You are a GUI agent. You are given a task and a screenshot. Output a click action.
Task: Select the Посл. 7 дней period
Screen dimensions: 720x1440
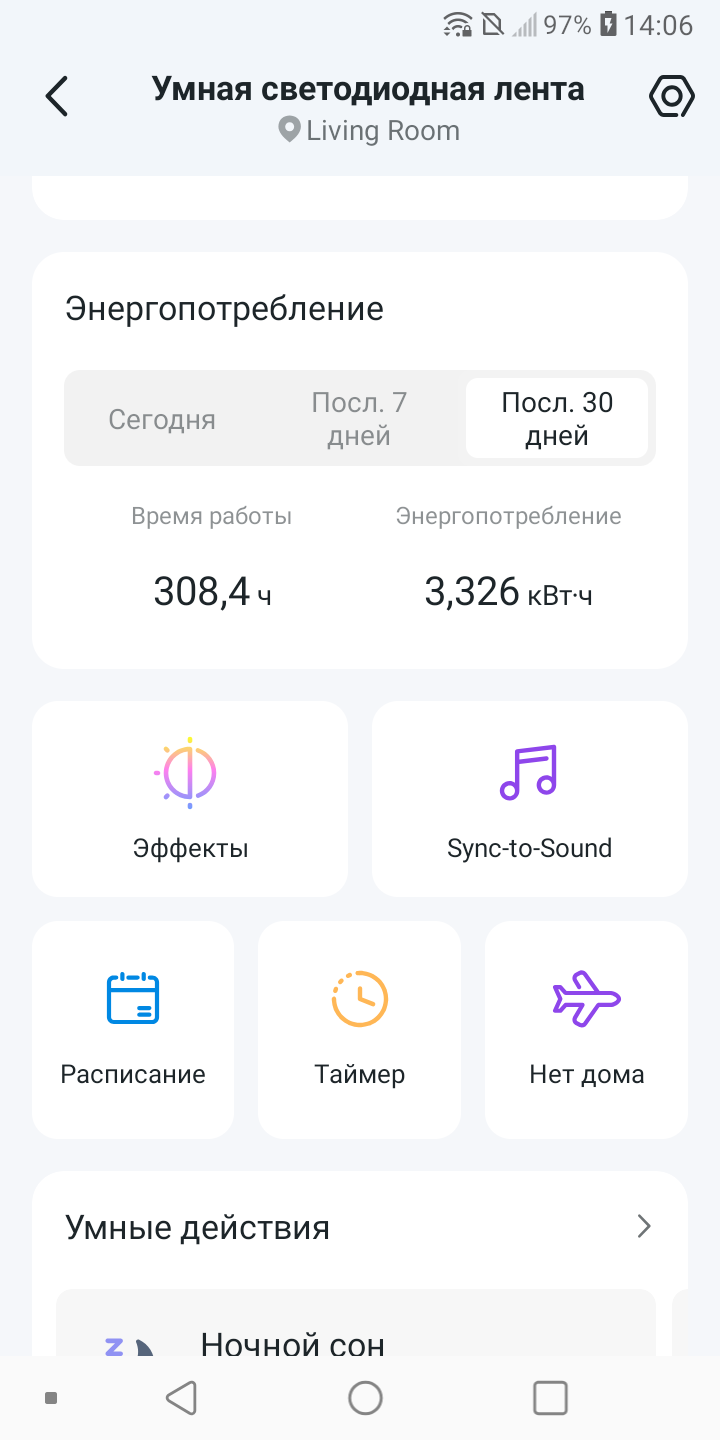(359, 419)
